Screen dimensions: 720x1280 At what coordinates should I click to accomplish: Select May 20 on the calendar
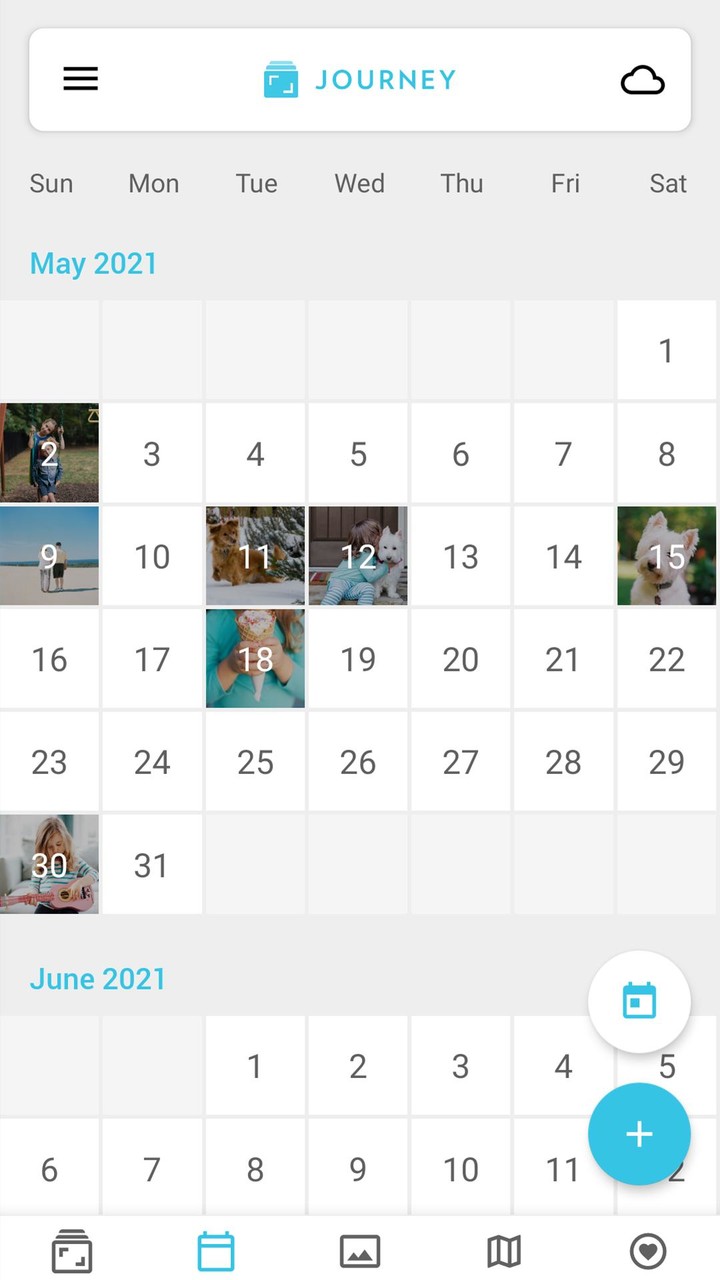(461, 659)
